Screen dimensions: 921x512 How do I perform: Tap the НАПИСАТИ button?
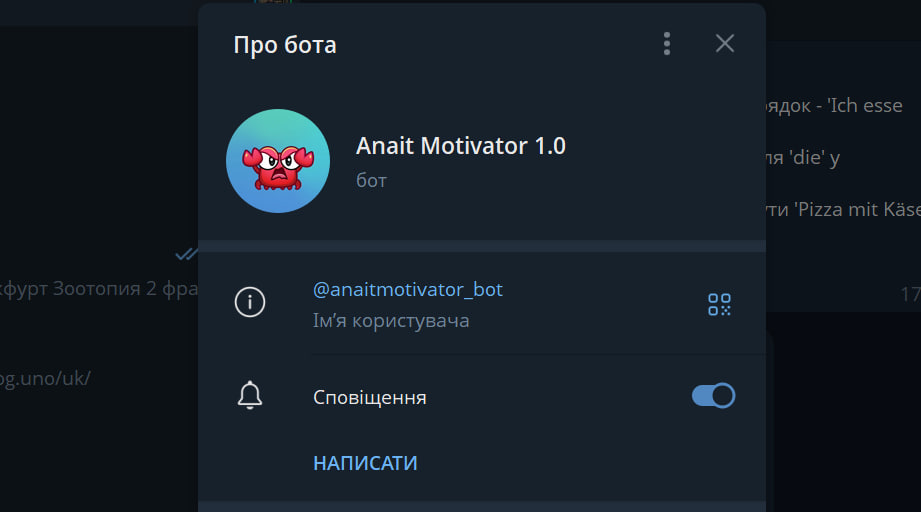365,463
